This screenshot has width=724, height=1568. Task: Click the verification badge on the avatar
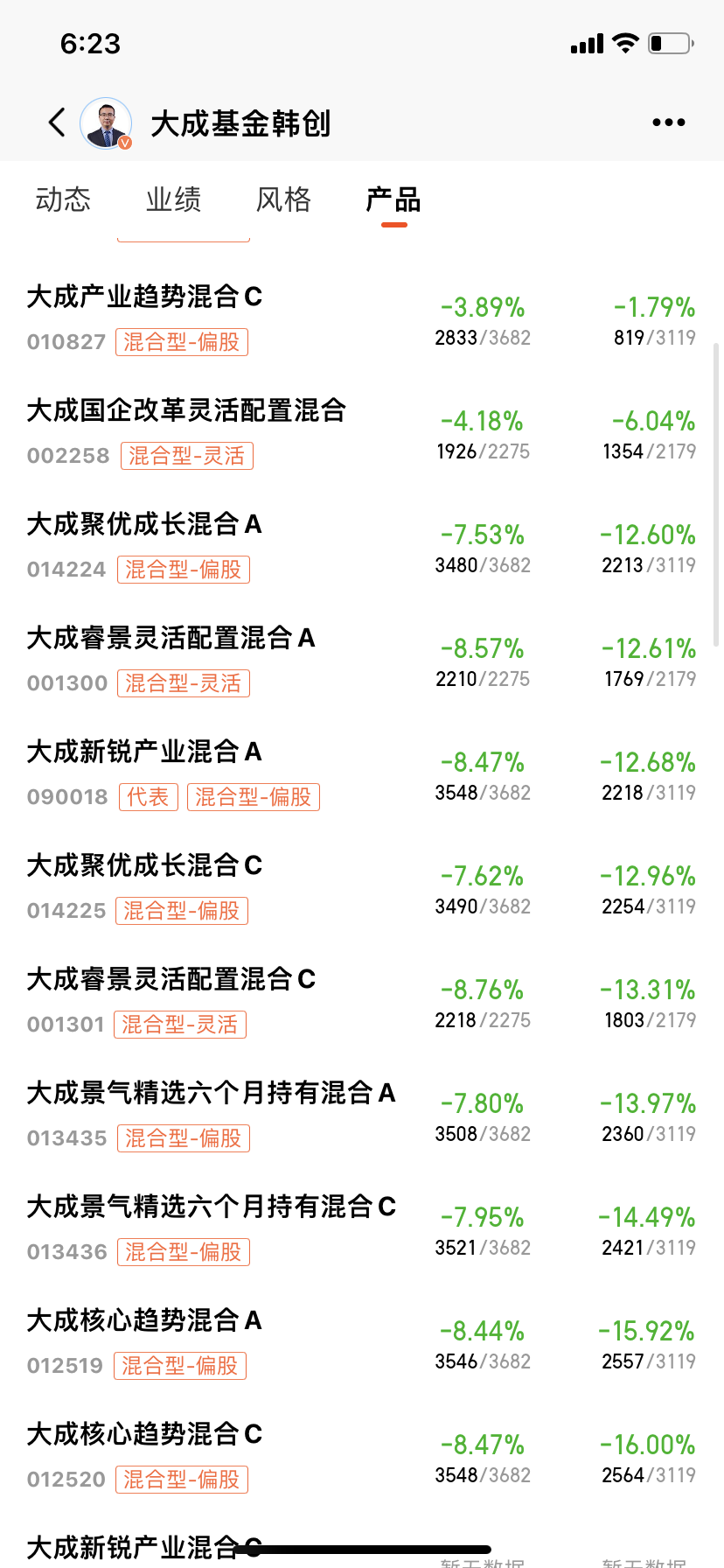(125, 142)
